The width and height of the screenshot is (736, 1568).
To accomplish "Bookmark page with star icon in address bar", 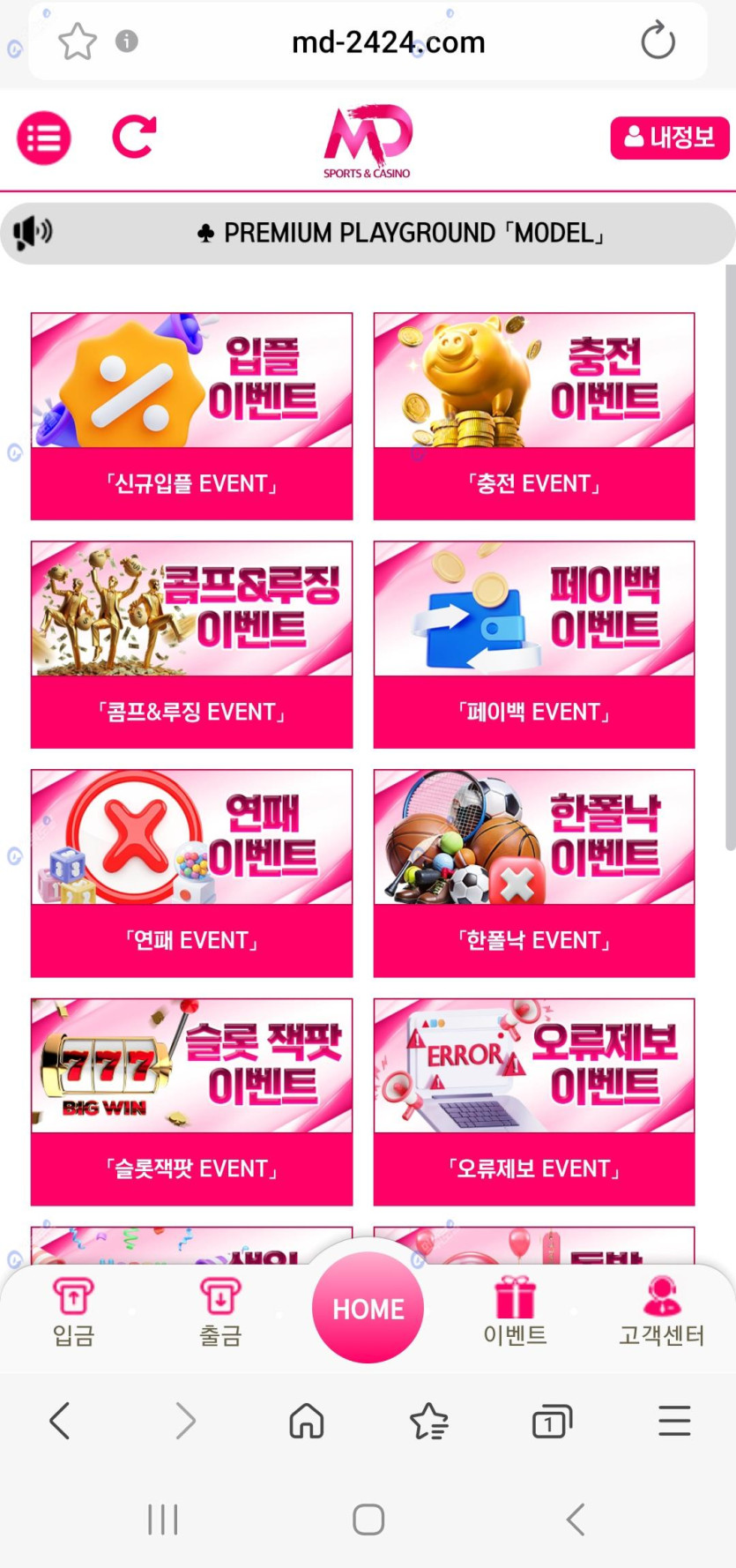I will 78,41.
